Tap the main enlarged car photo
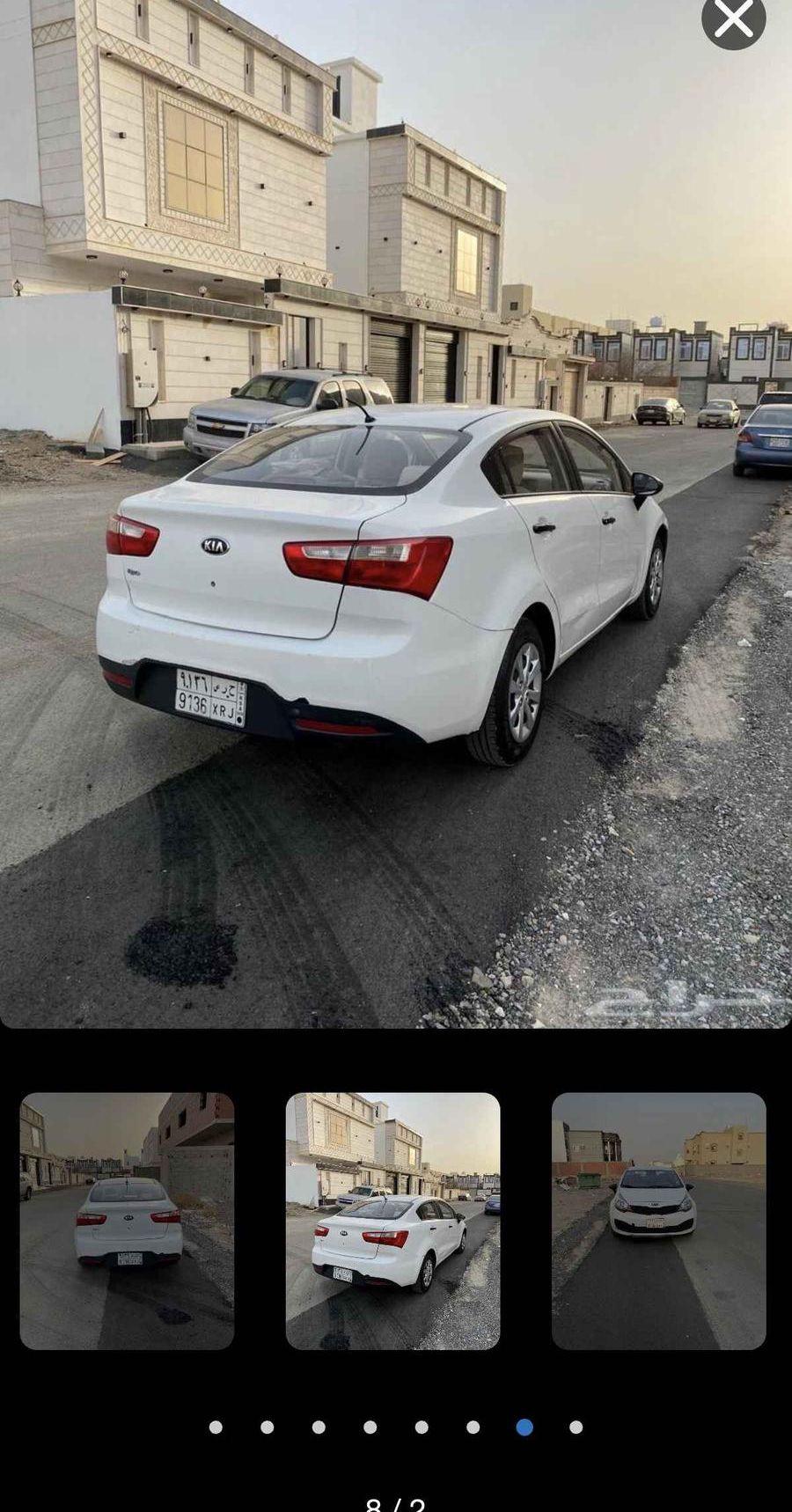792x1512 pixels. pyautogui.click(x=396, y=514)
